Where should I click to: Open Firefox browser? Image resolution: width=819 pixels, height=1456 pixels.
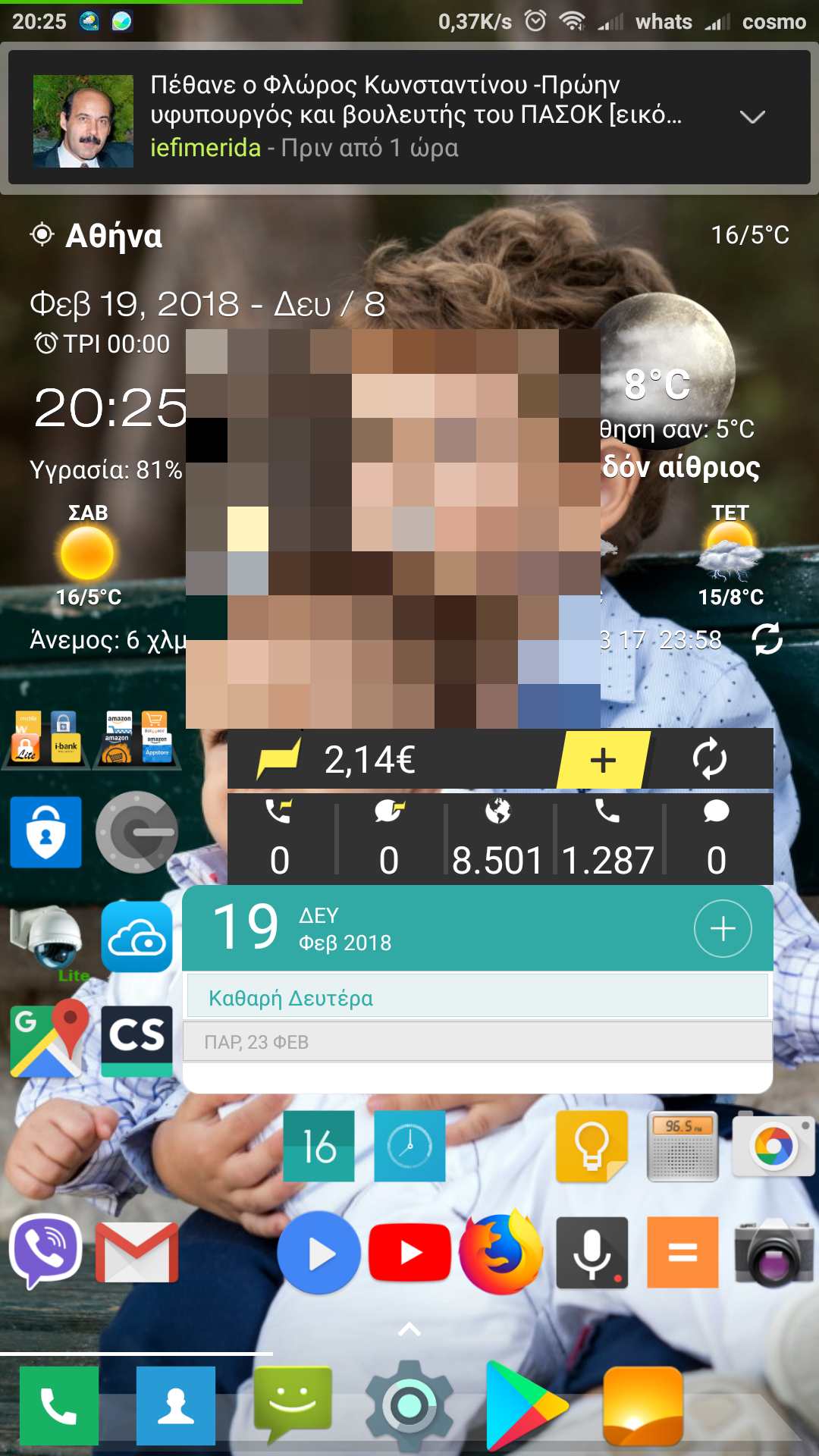click(x=500, y=1253)
